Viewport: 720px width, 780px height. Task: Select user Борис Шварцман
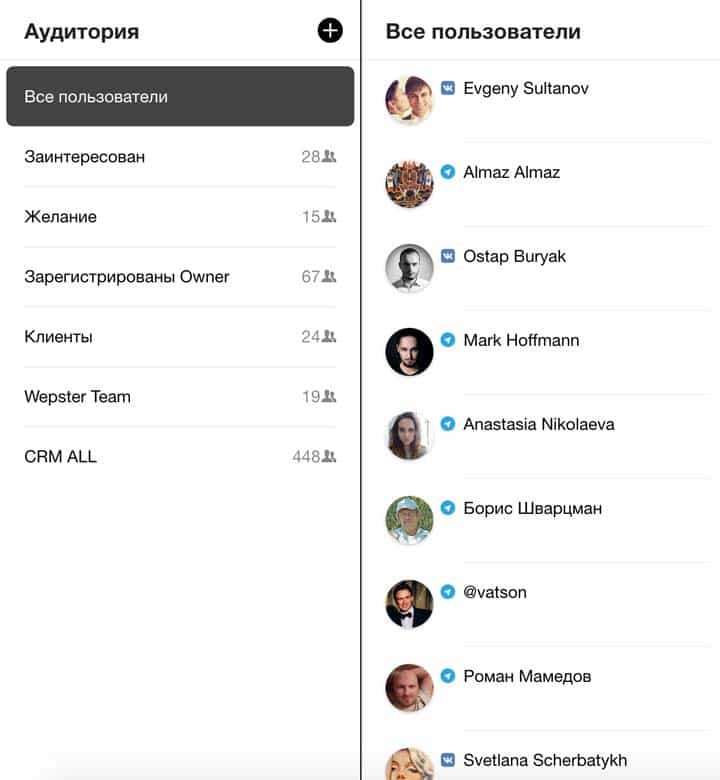(x=532, y=509)
